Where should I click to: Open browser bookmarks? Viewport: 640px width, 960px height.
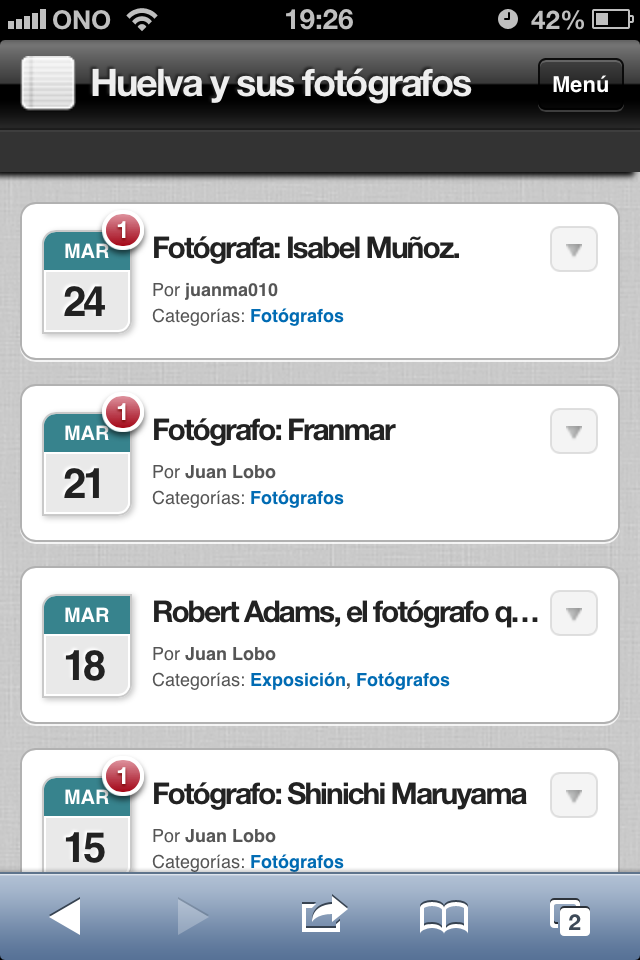[x=443, y=916]
